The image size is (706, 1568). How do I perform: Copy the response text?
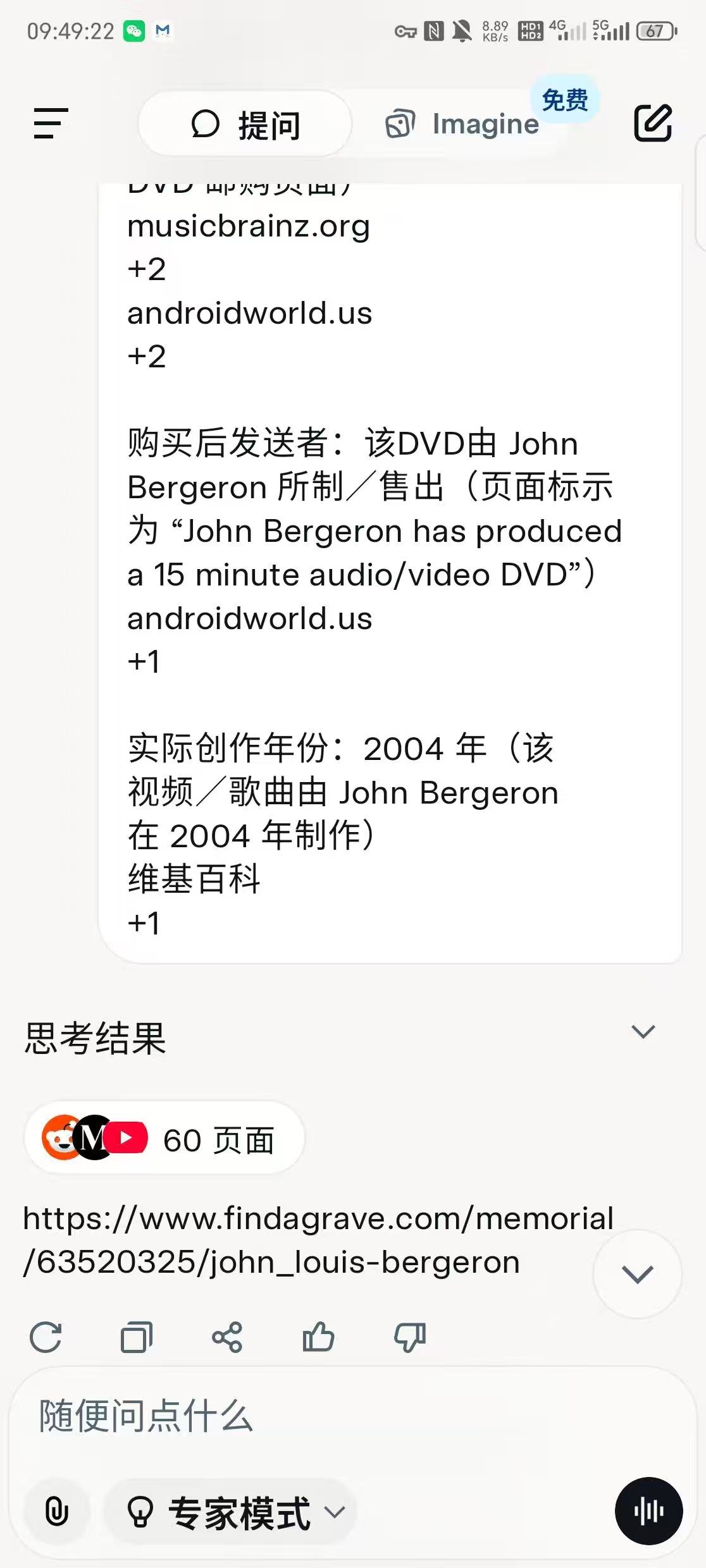[137, 1337]
